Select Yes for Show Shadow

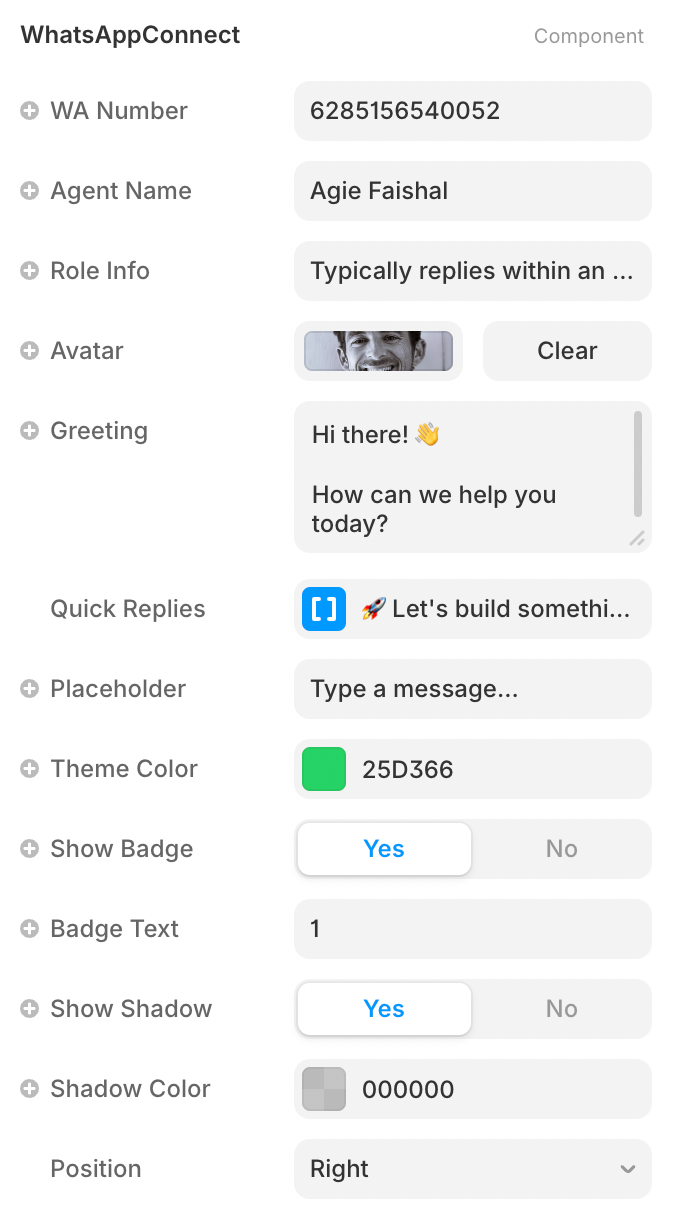coord(384,1009)
